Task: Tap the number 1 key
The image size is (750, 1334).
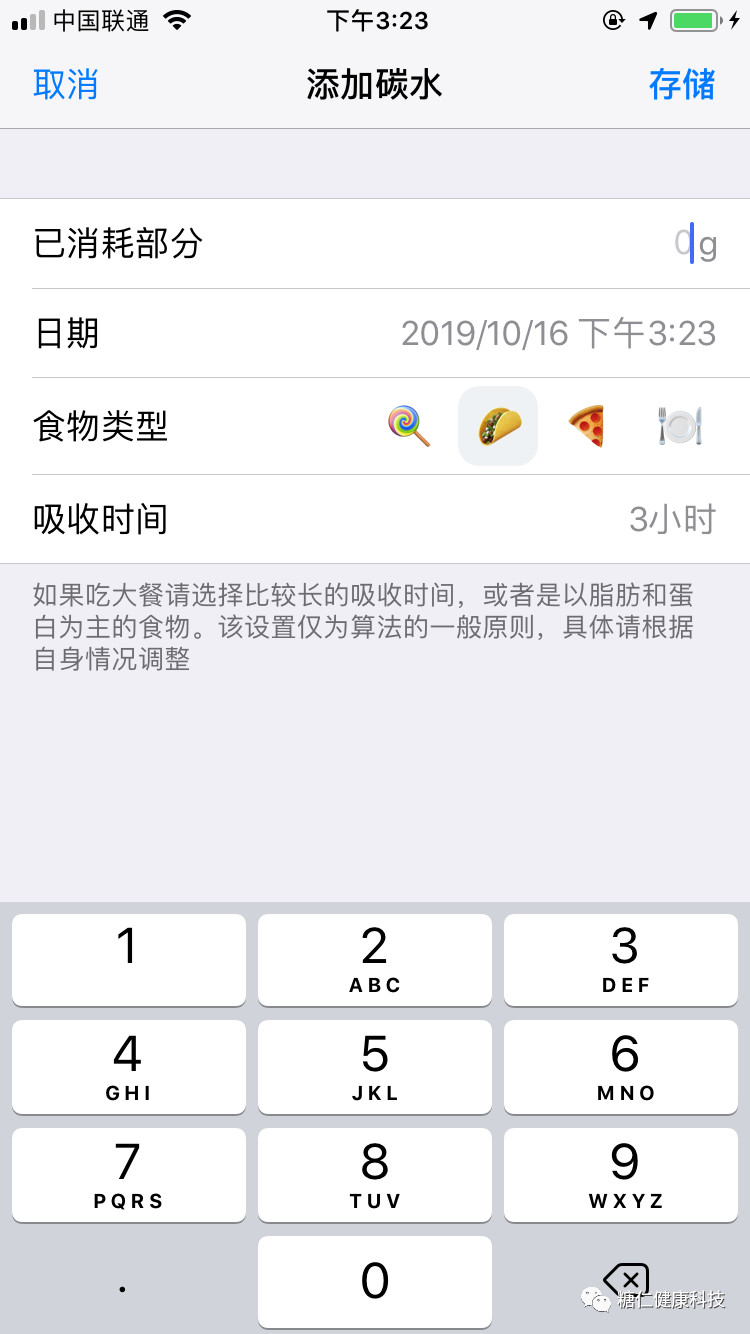Action: click(x=128, y=959)
